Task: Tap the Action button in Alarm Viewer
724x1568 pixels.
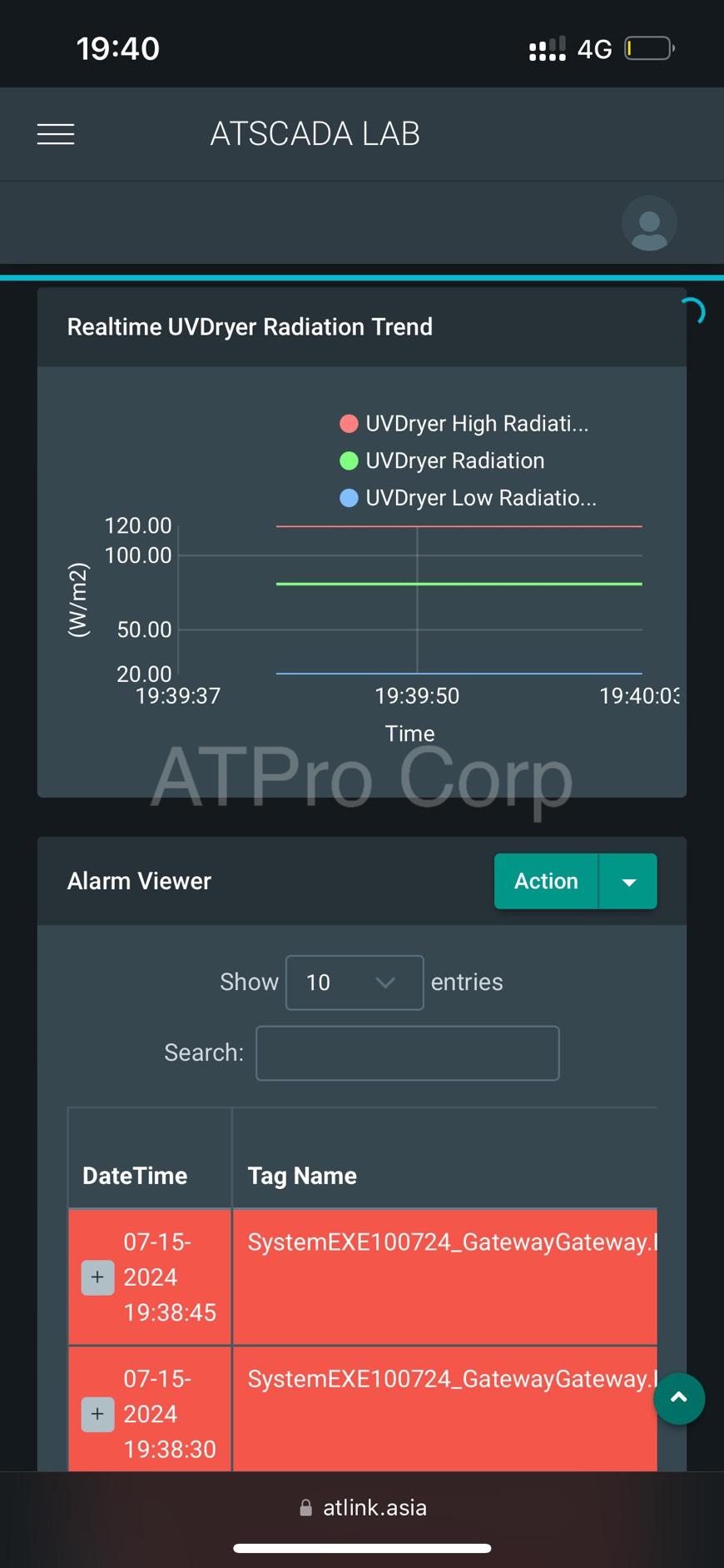Action: (546, 881)
